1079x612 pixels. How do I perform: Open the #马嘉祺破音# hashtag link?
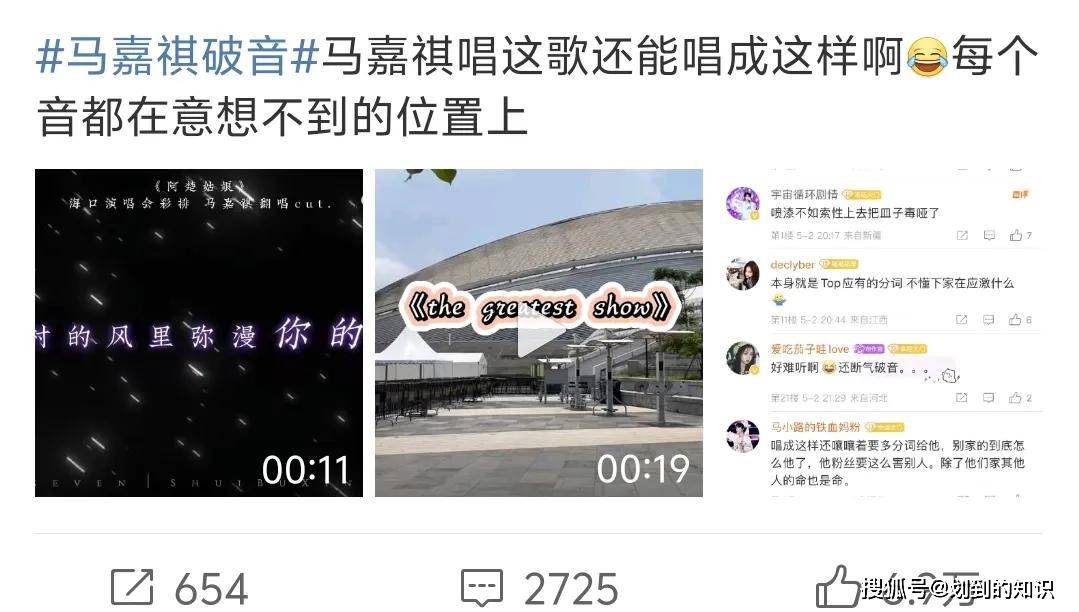[x=177, y=58]
